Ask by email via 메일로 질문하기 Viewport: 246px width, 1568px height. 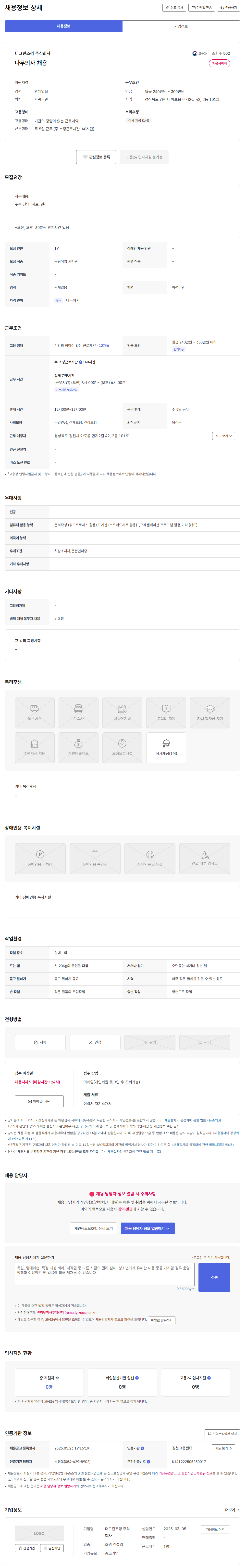(161, 1320)
